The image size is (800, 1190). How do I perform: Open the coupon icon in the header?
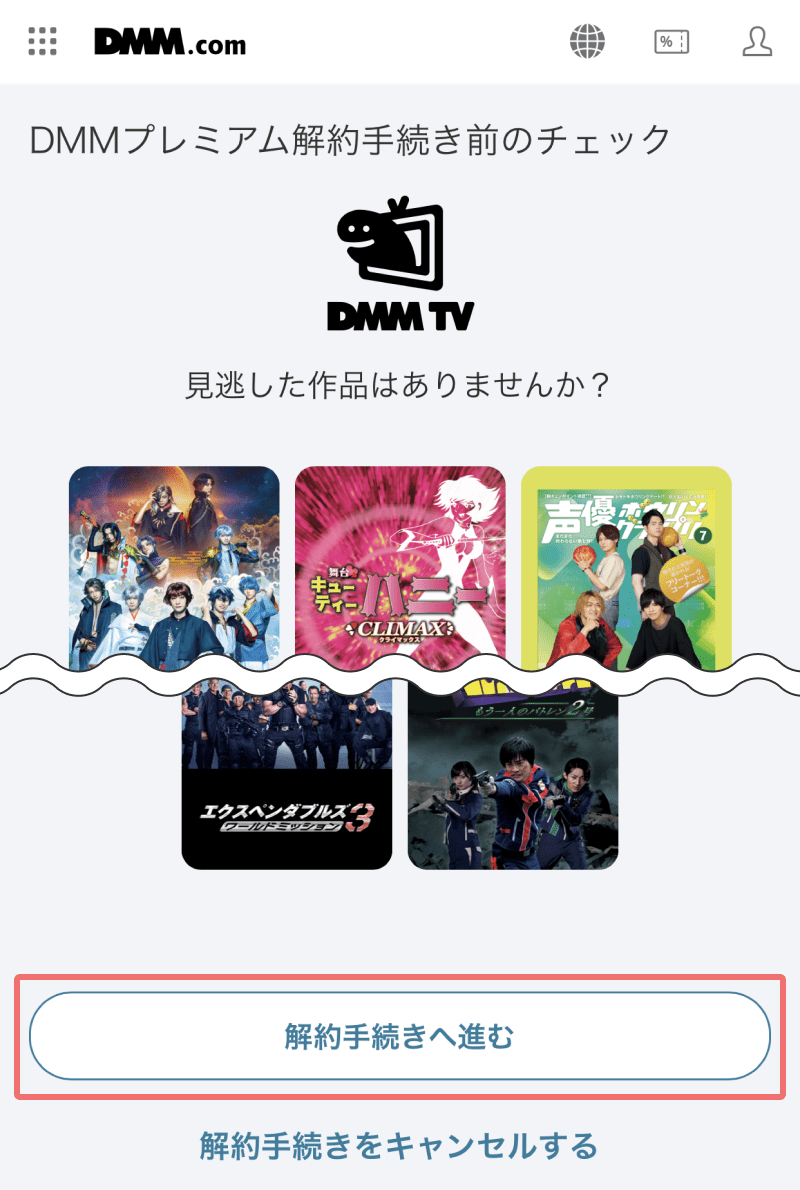669,42
